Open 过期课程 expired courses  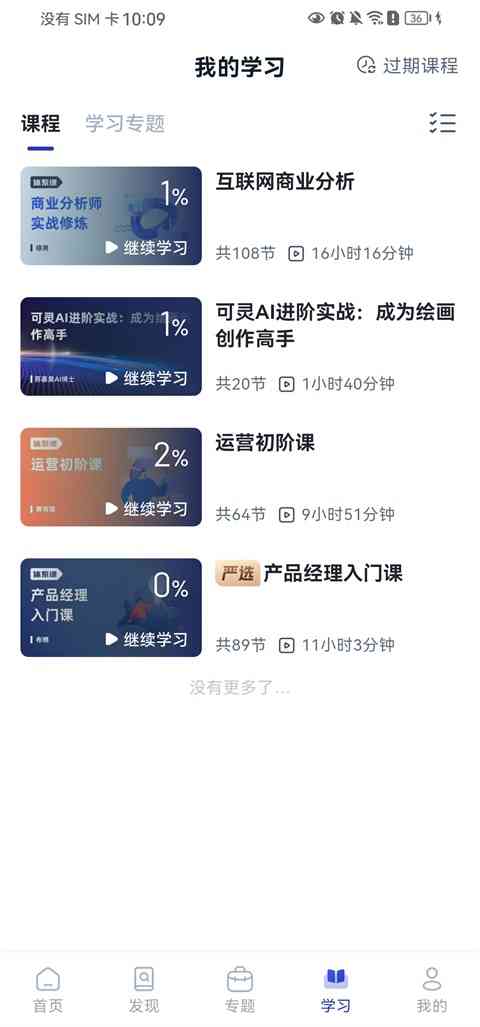pos(407,65)
